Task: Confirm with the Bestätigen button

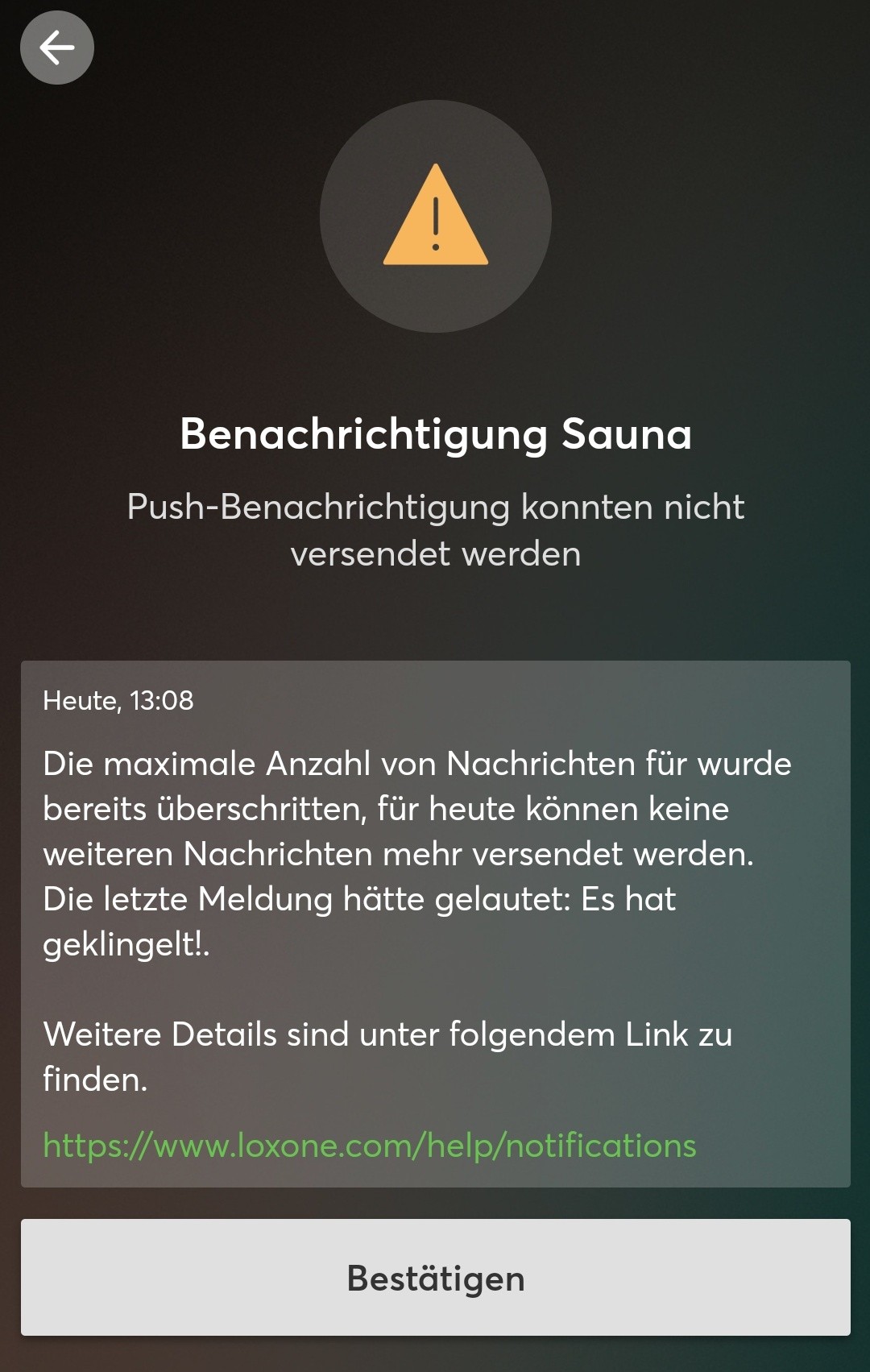Action: 435,1278
